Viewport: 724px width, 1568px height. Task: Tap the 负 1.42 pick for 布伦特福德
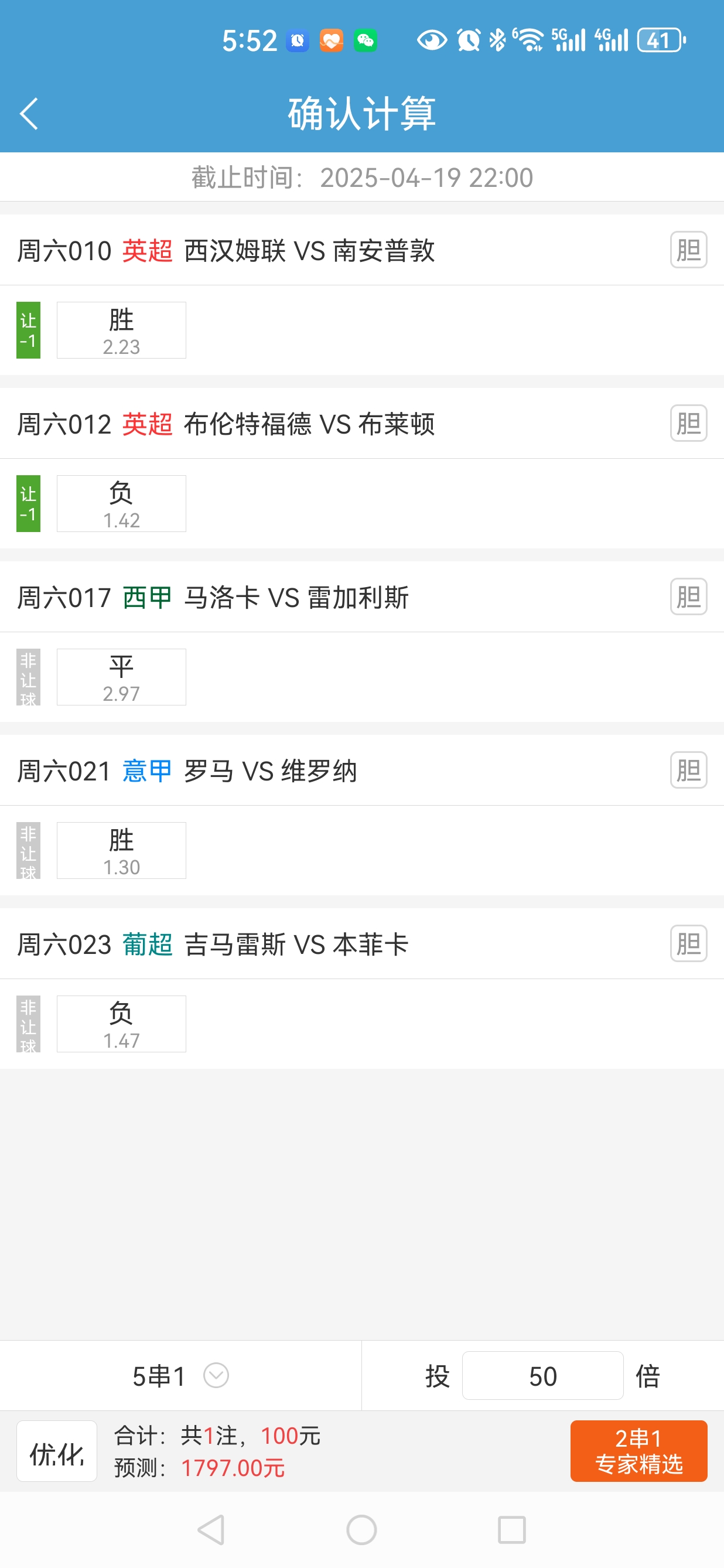click(121, 503)
